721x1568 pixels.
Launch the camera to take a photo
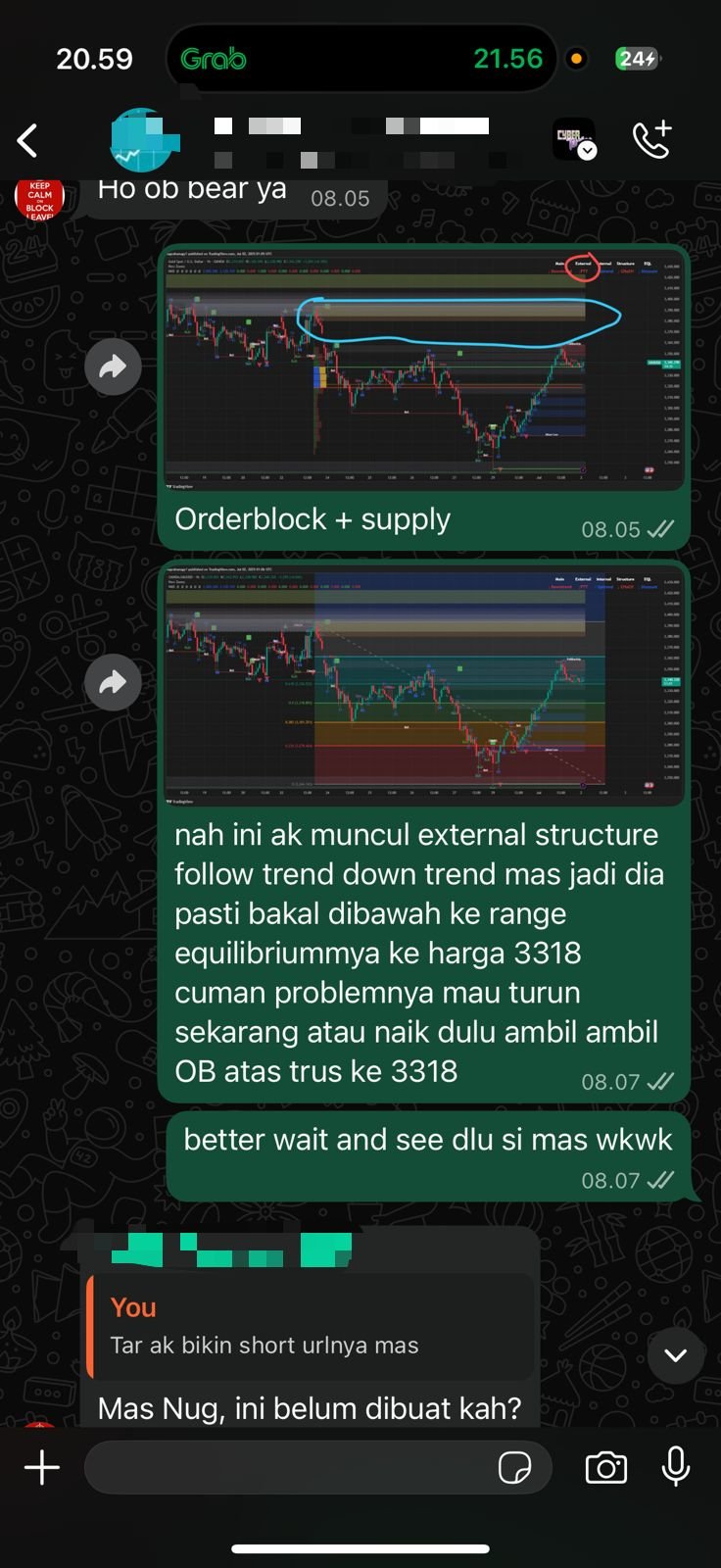click(606, 1467)
